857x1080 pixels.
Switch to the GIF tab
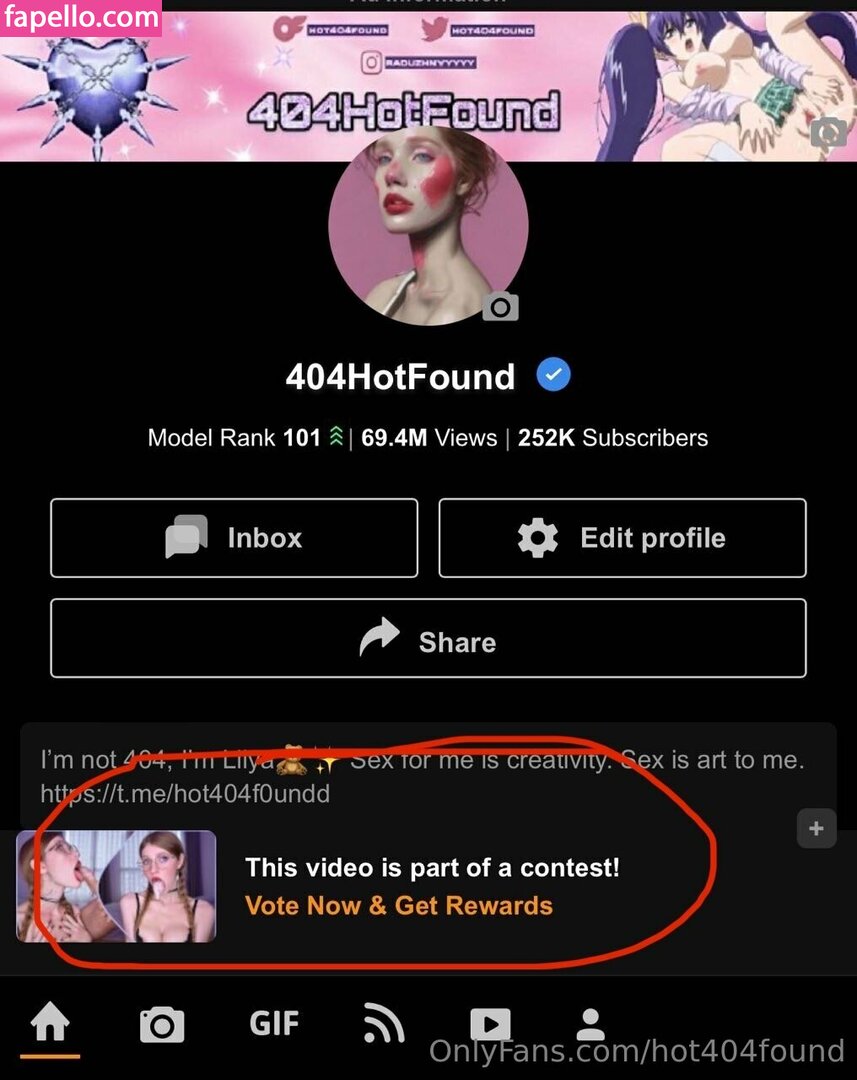coord(274,1024)
